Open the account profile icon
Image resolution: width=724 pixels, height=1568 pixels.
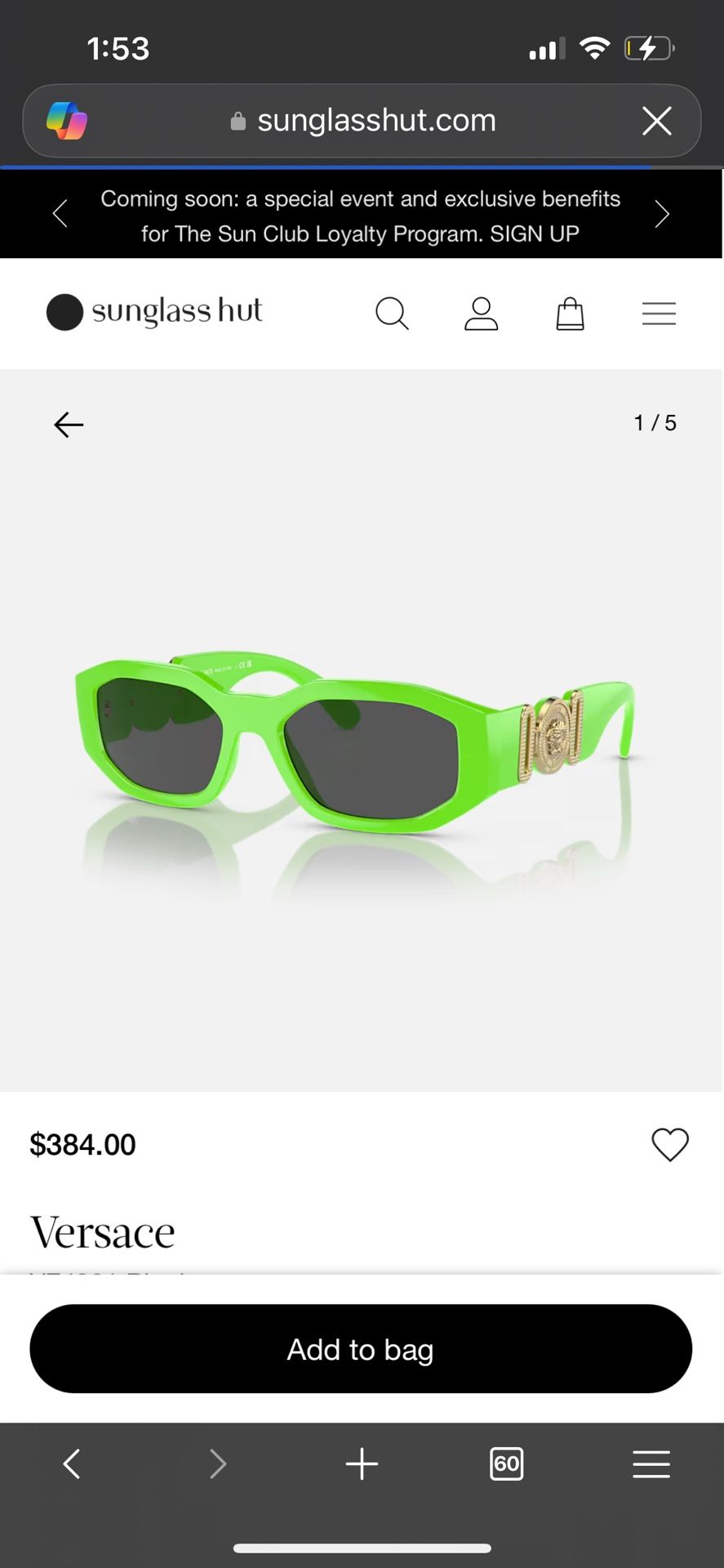click(x=482, y=313)
